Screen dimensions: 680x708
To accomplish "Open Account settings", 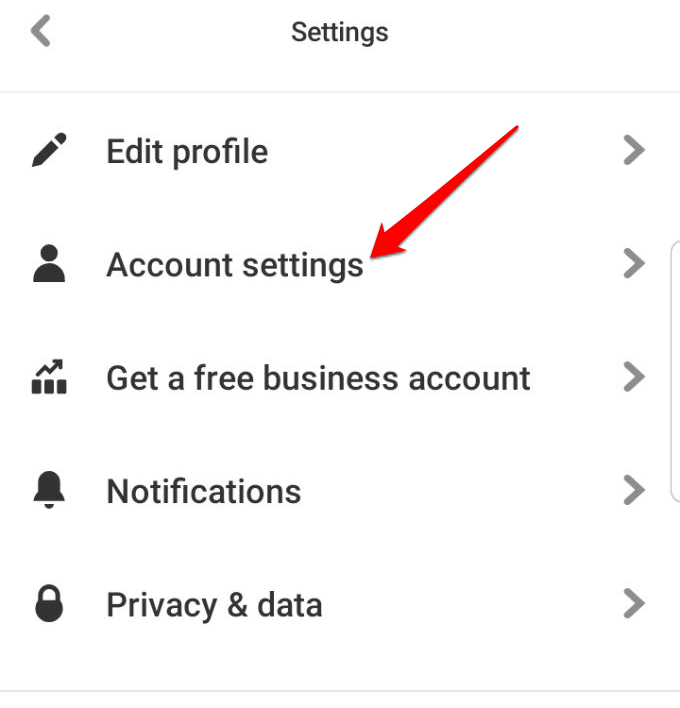I will tap(235, 265).
